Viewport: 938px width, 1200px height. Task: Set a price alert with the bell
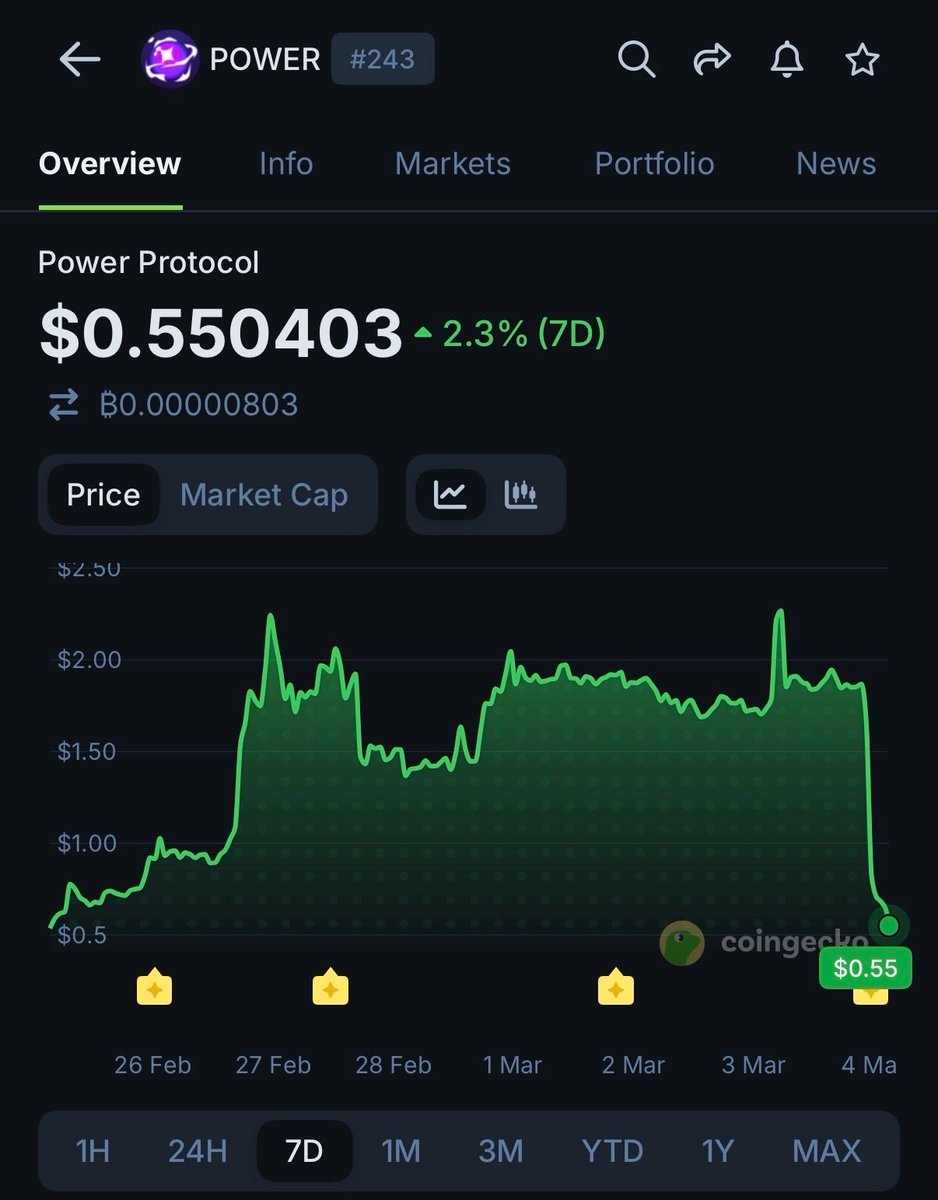(x=787, y=60)
